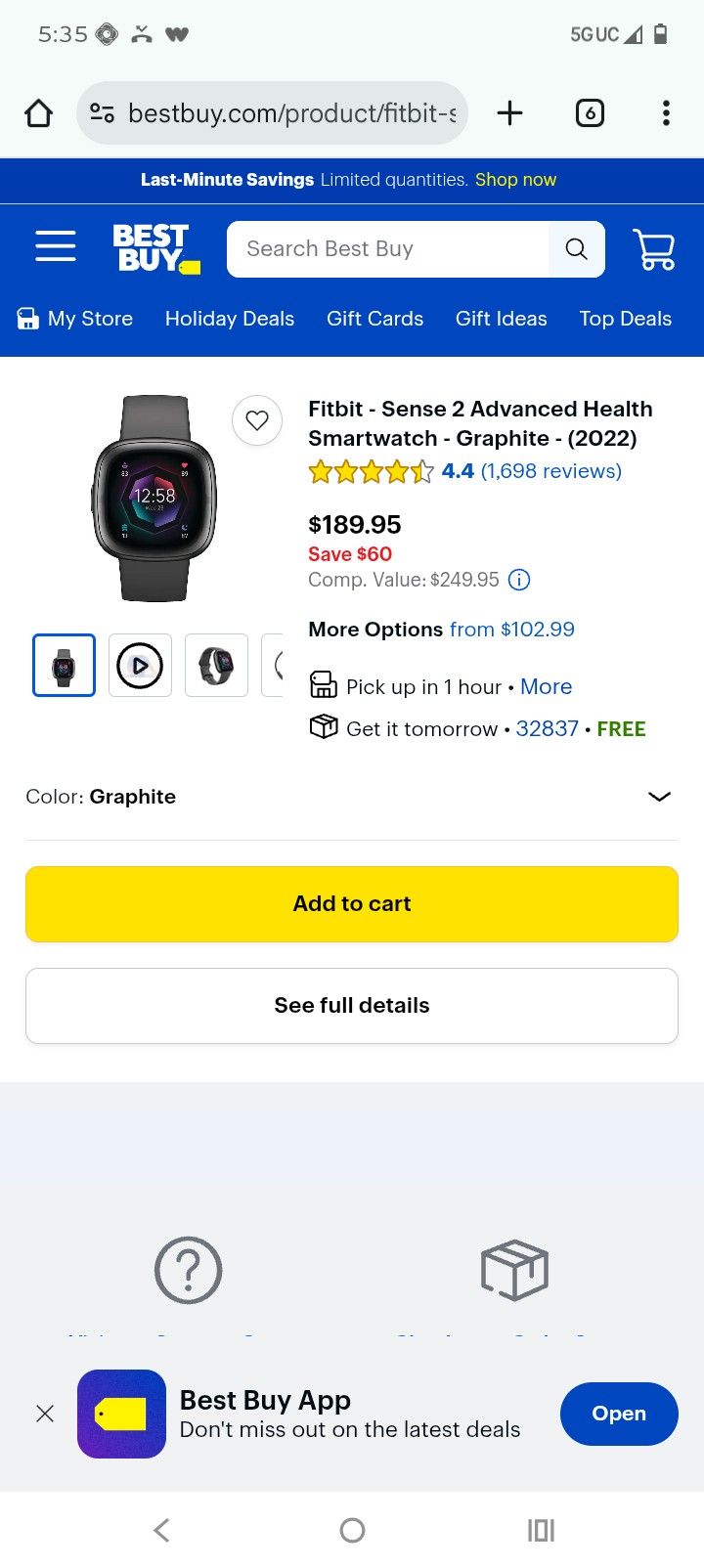Viewport: 704px width, 1568px height.
Task: Expand the Color: Graphite dropdown
Action: point(659,797)
